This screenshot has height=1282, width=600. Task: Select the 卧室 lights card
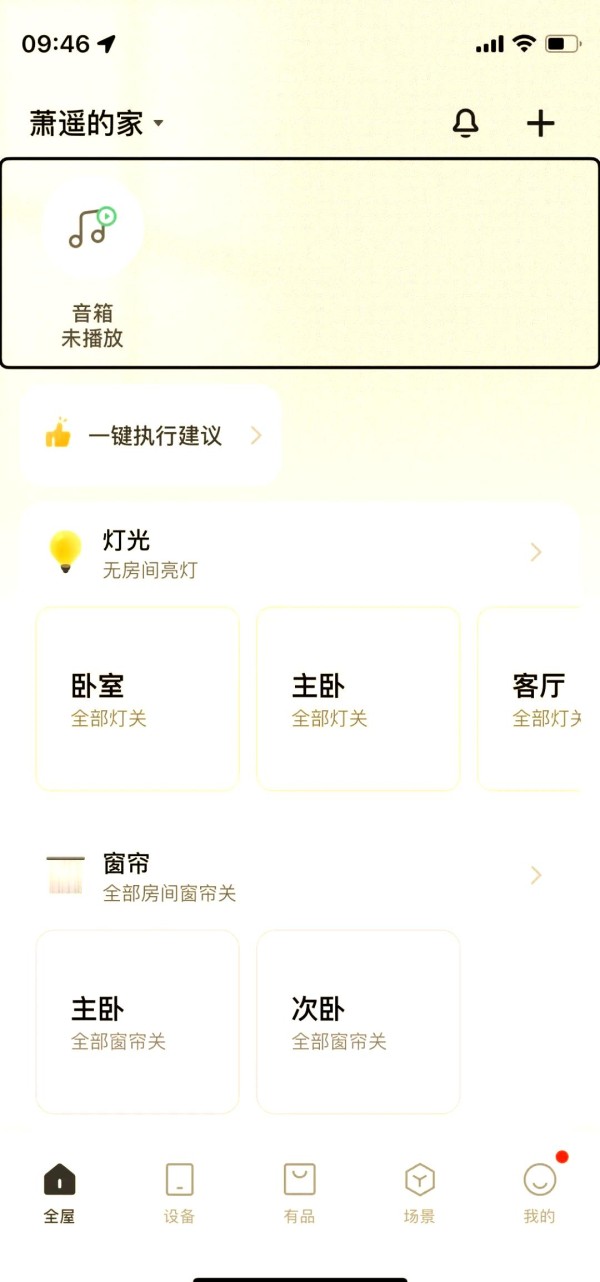(138, 699)
